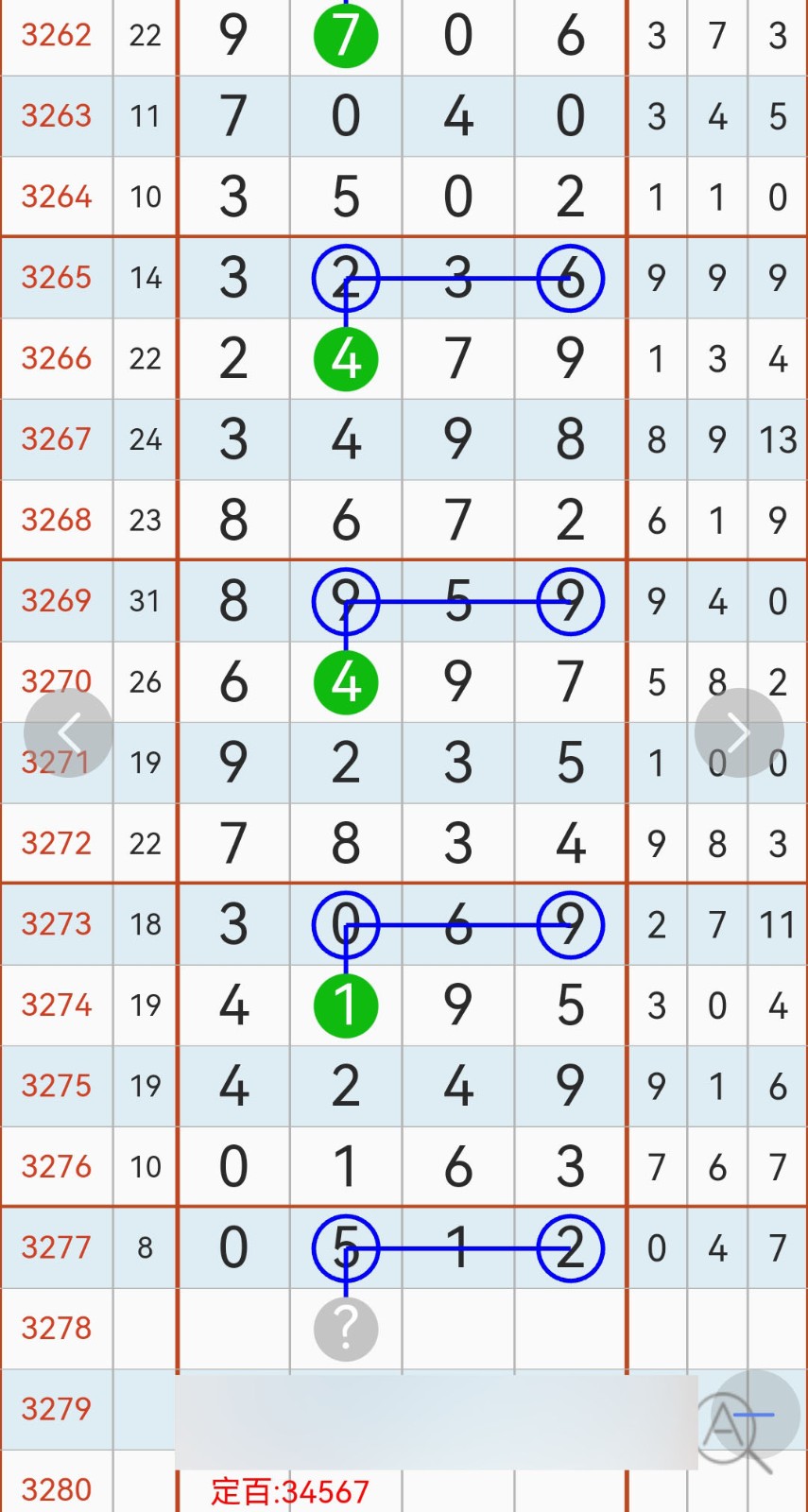Click the sum value 31 for period 3269

(145, 601)
